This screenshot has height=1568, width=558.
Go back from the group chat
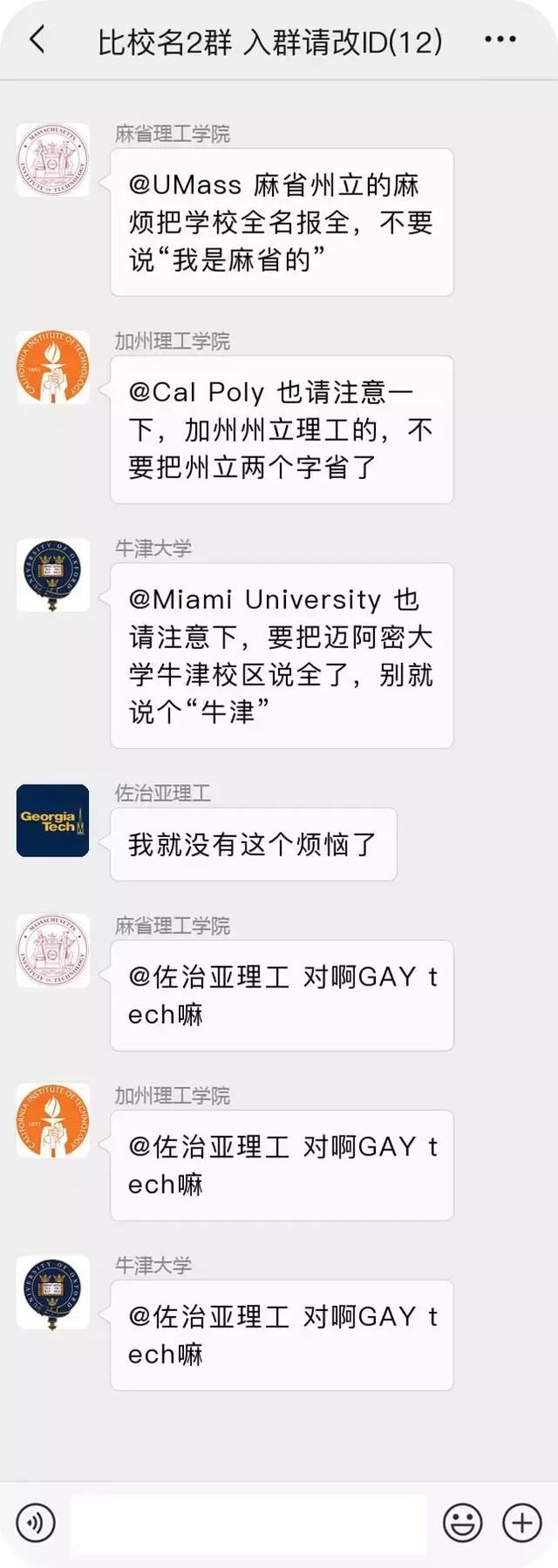point(37,40)
